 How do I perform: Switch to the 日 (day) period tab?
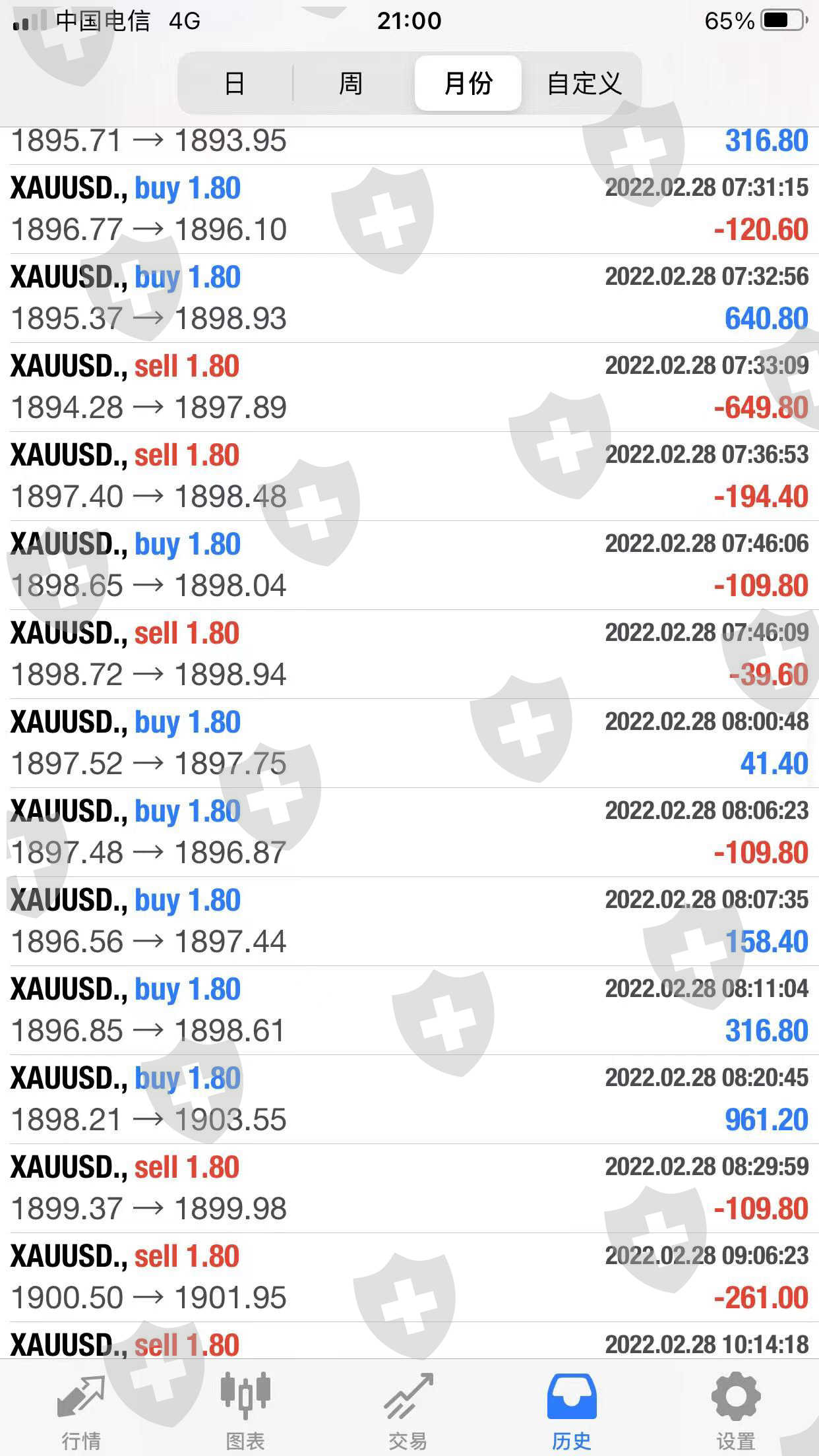click(235, 84)
